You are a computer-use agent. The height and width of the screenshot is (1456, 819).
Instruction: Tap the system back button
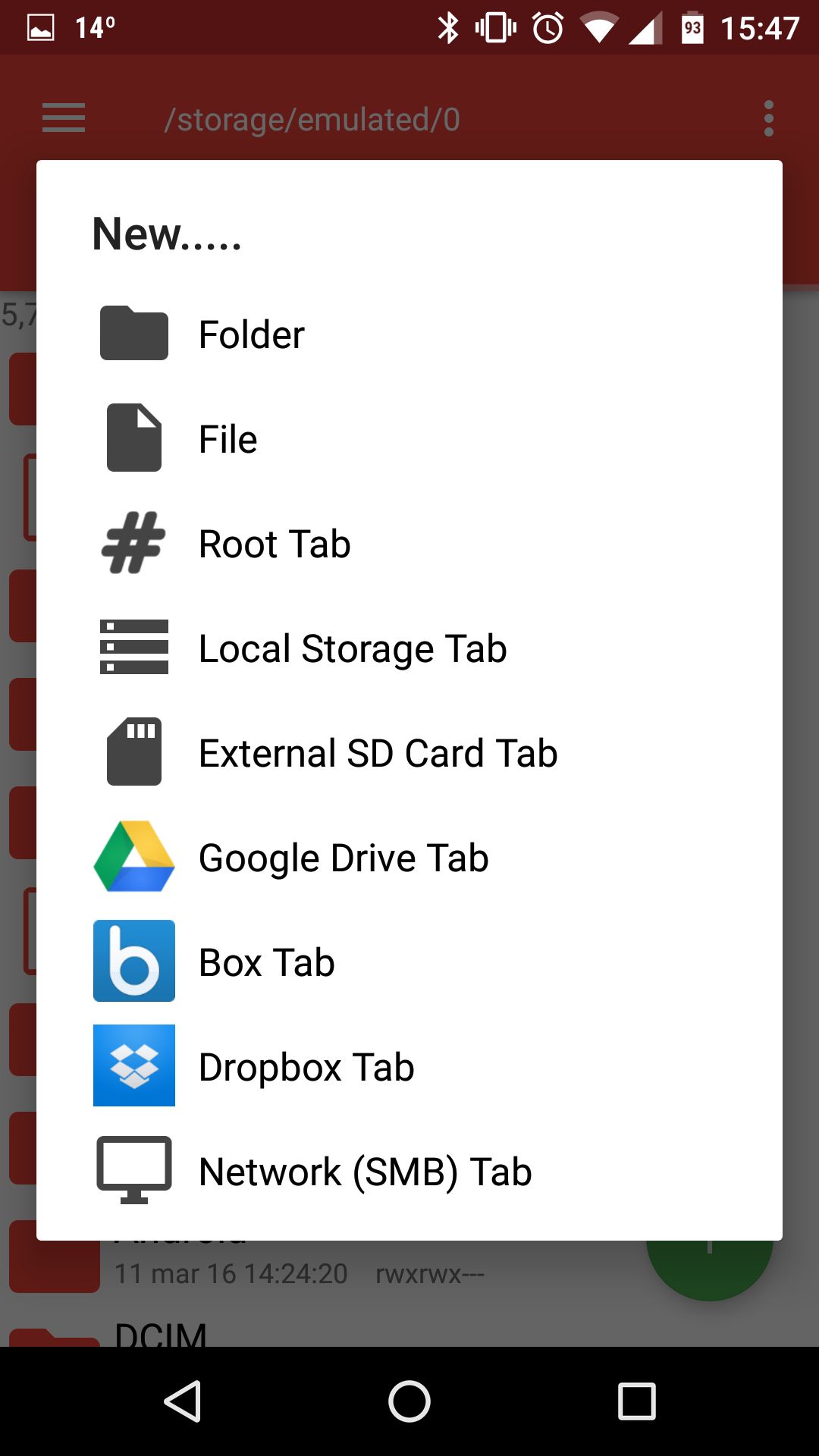pos(183,1401)
